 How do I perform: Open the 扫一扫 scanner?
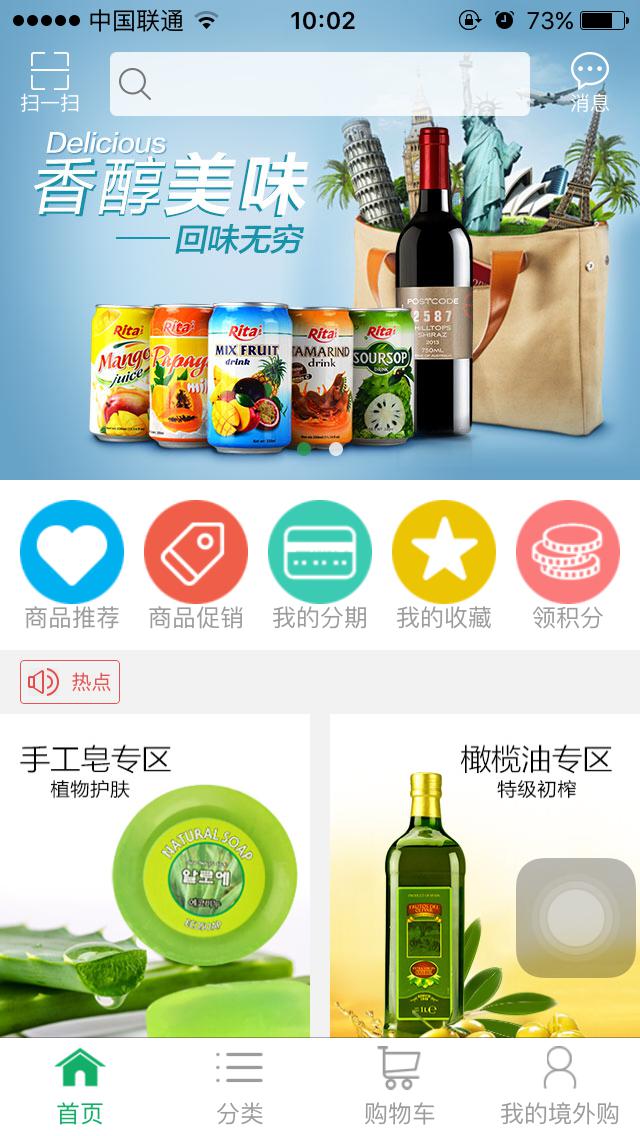coord(49,80)
